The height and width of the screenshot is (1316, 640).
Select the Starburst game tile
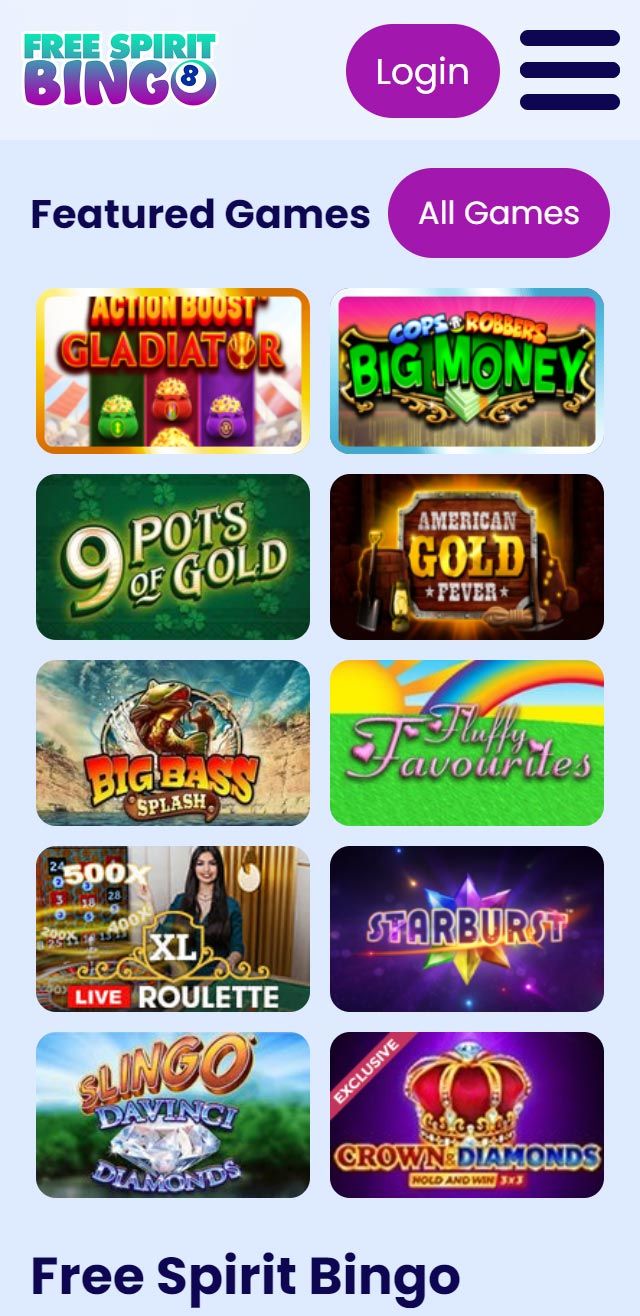[x=467, y=929]
